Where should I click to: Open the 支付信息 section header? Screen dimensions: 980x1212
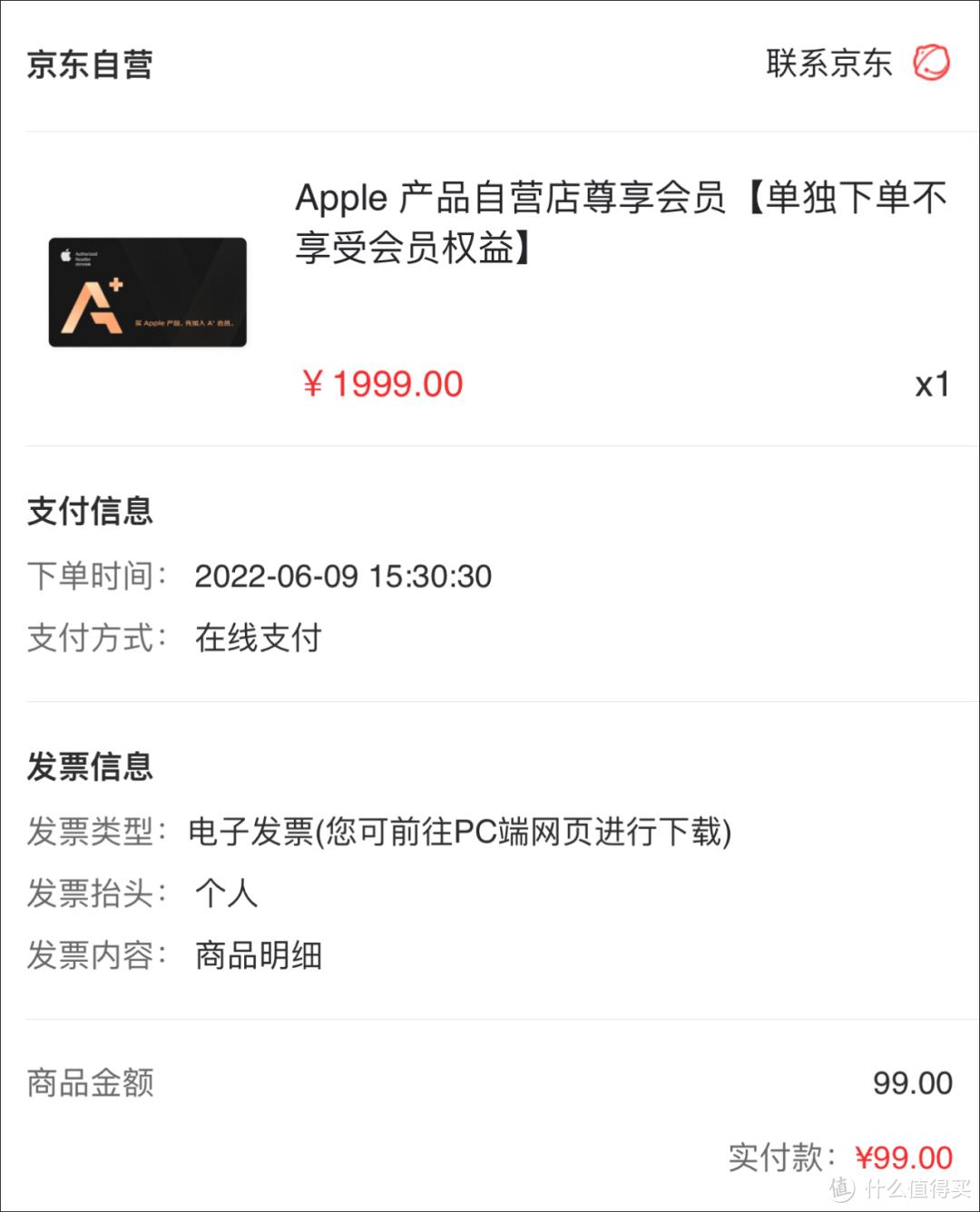91,513
